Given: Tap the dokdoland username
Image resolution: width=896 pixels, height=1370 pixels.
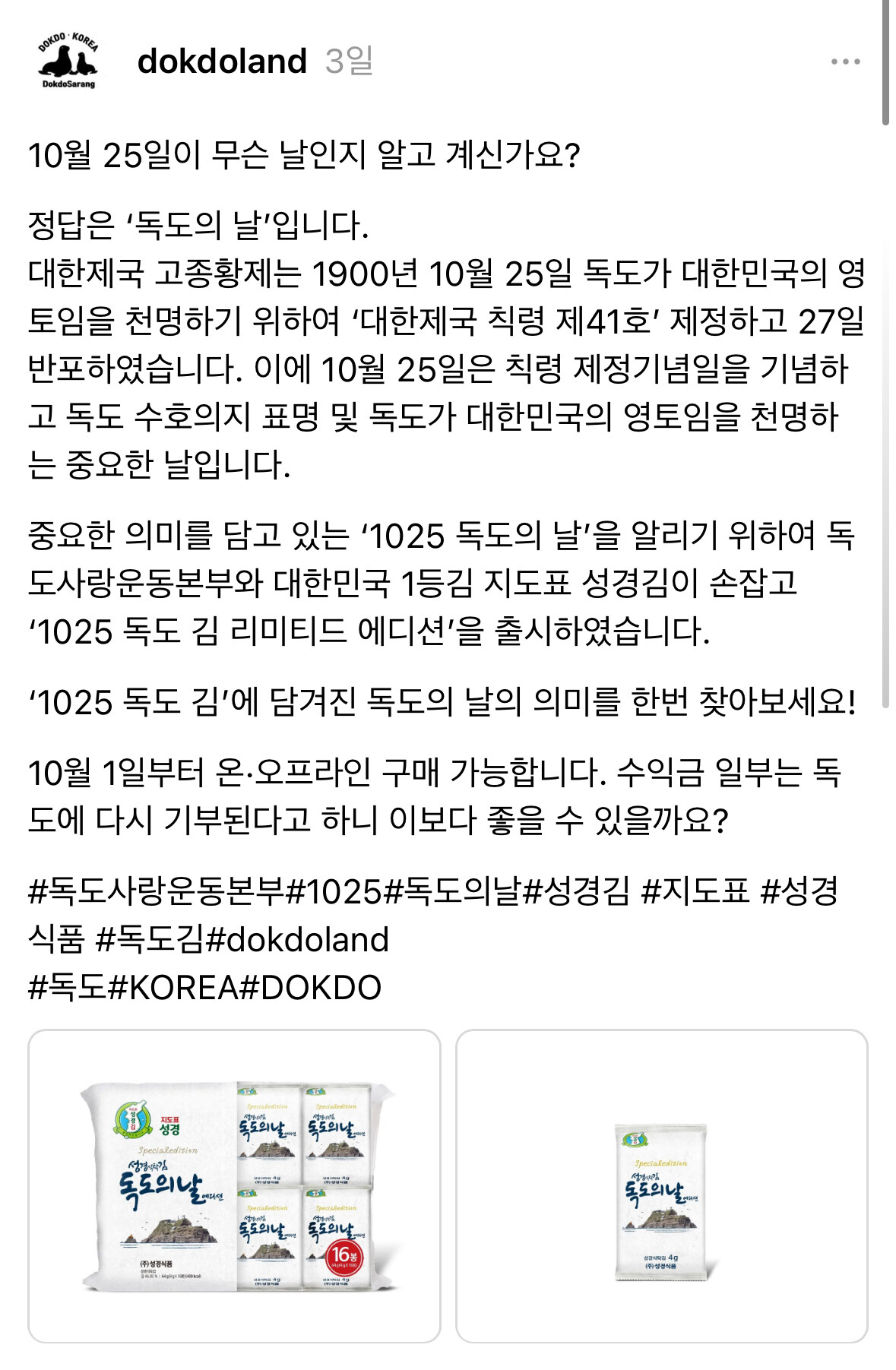Looking at the screenshot, I should coord(222,61).
